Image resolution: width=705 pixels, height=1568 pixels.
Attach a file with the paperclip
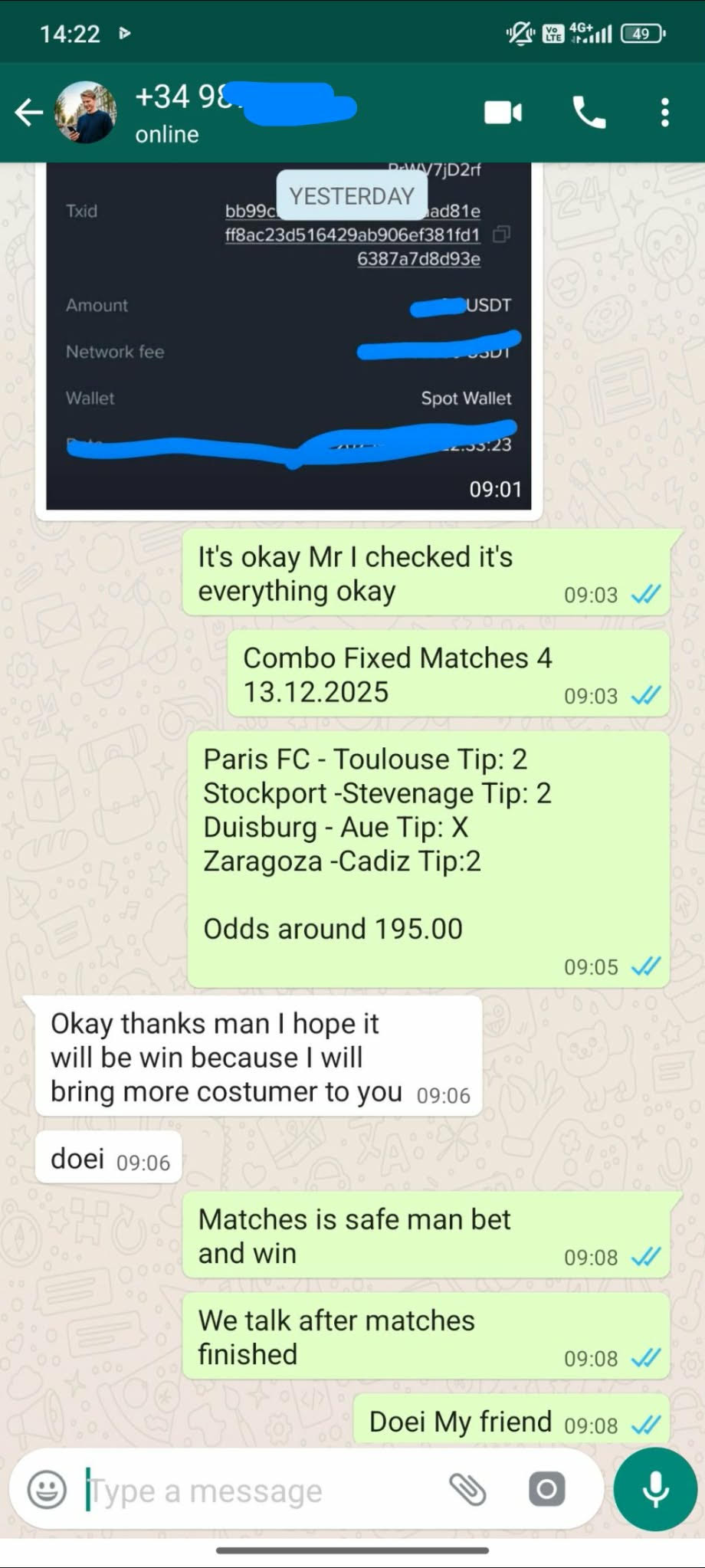(467, 1490)
